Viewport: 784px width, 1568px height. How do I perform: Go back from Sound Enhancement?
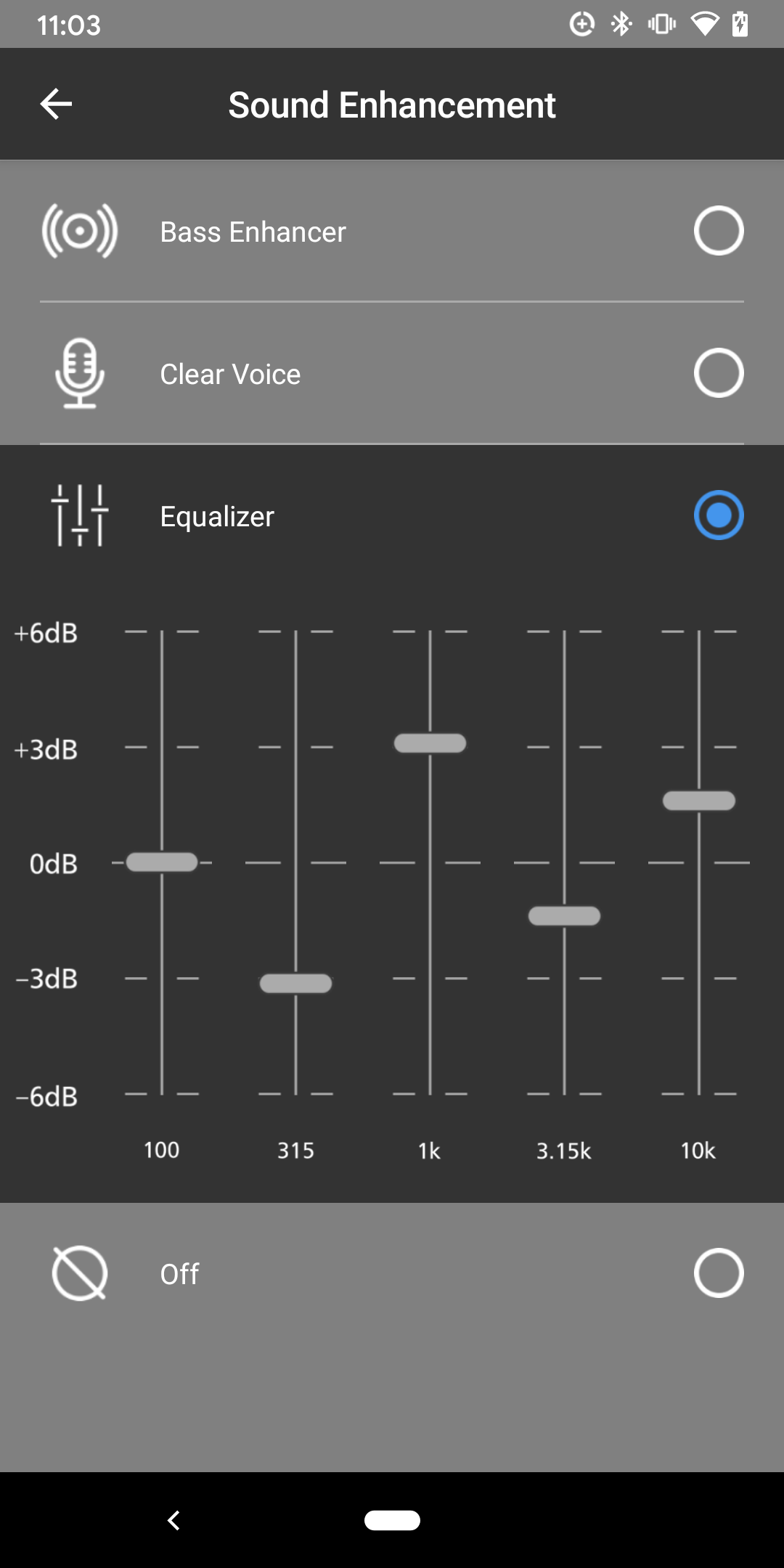point(56,104)
